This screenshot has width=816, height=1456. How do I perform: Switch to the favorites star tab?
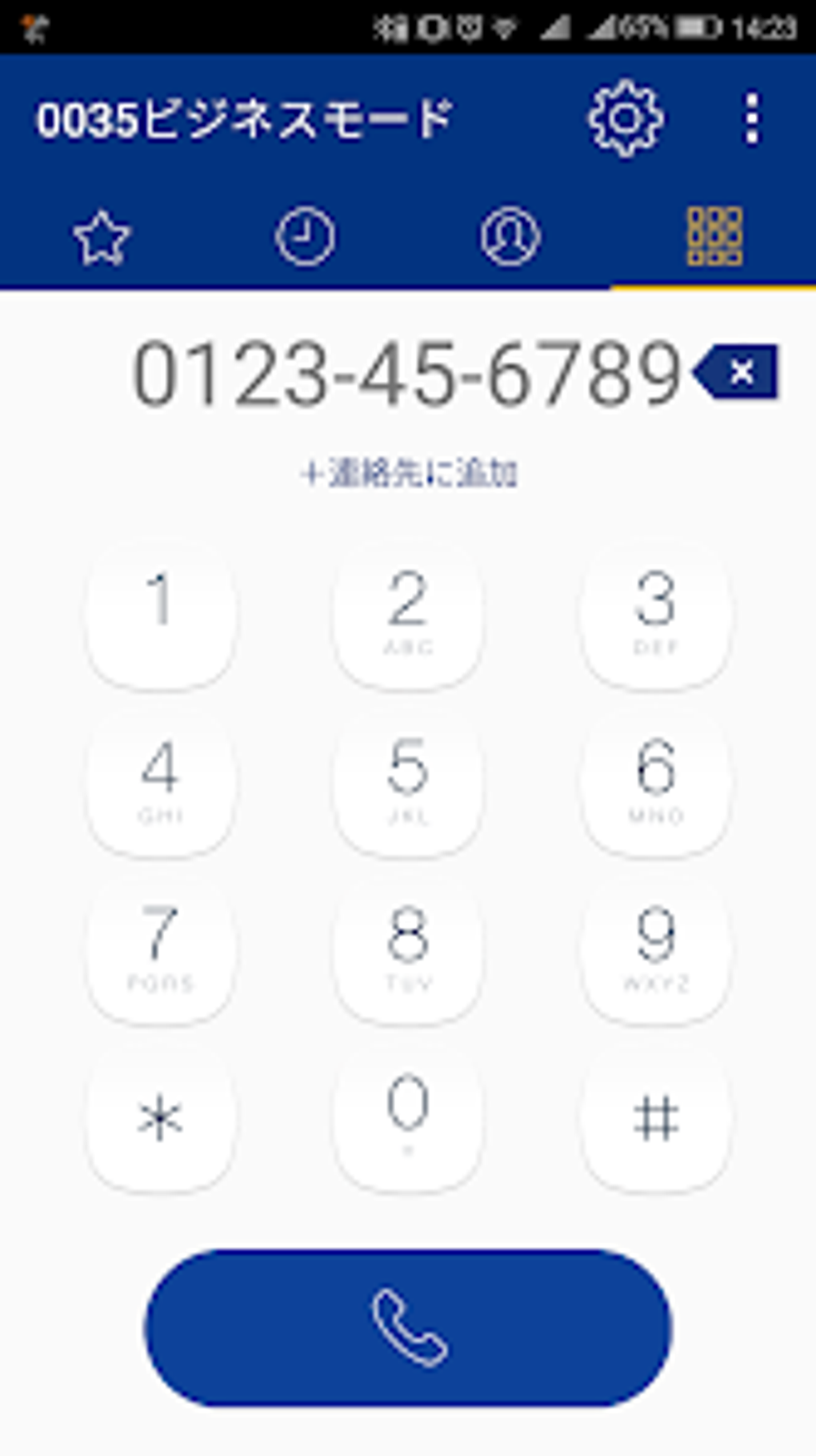pos(102,237)
